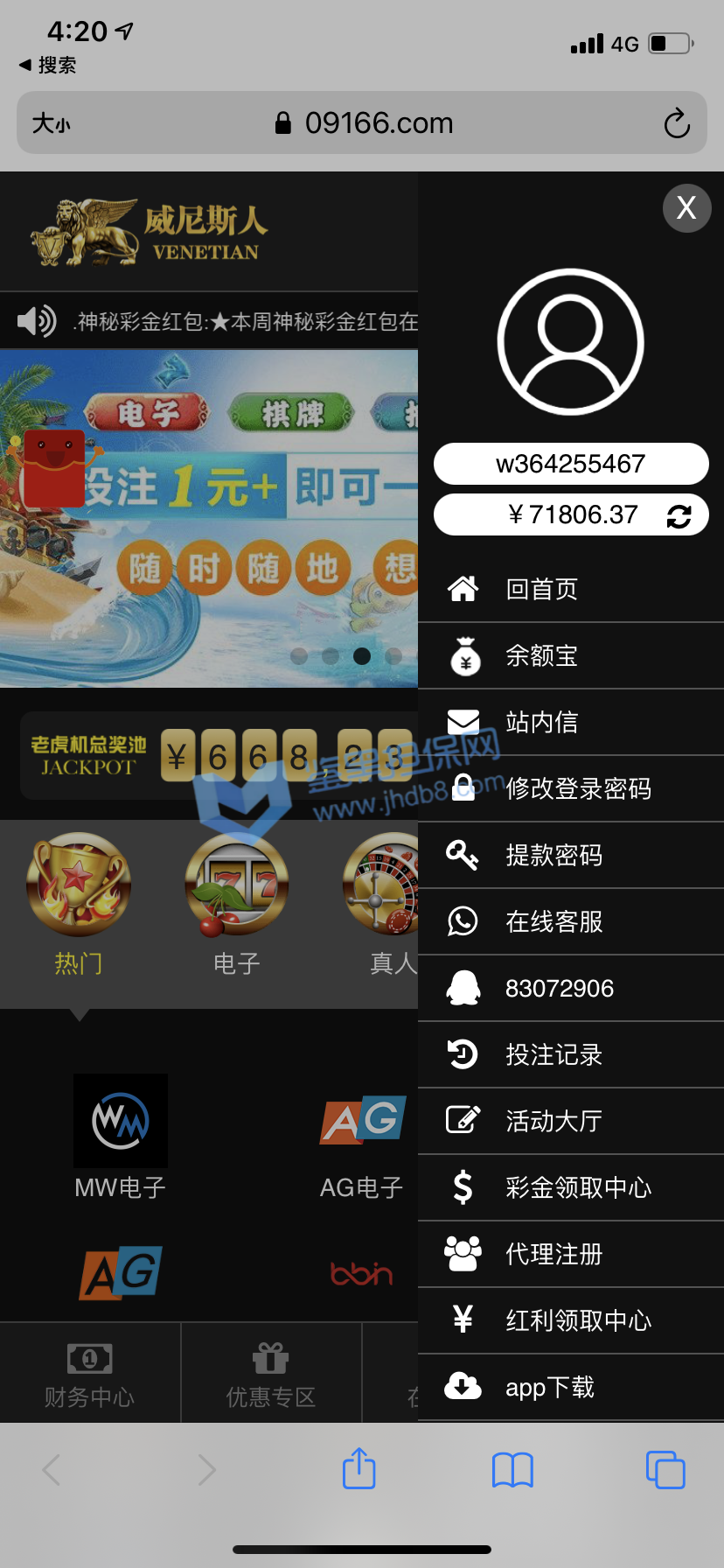Open 站内信 inbox messages
Image resolution: width=724 pixels, height=1568 pixels.
point(541,722)
